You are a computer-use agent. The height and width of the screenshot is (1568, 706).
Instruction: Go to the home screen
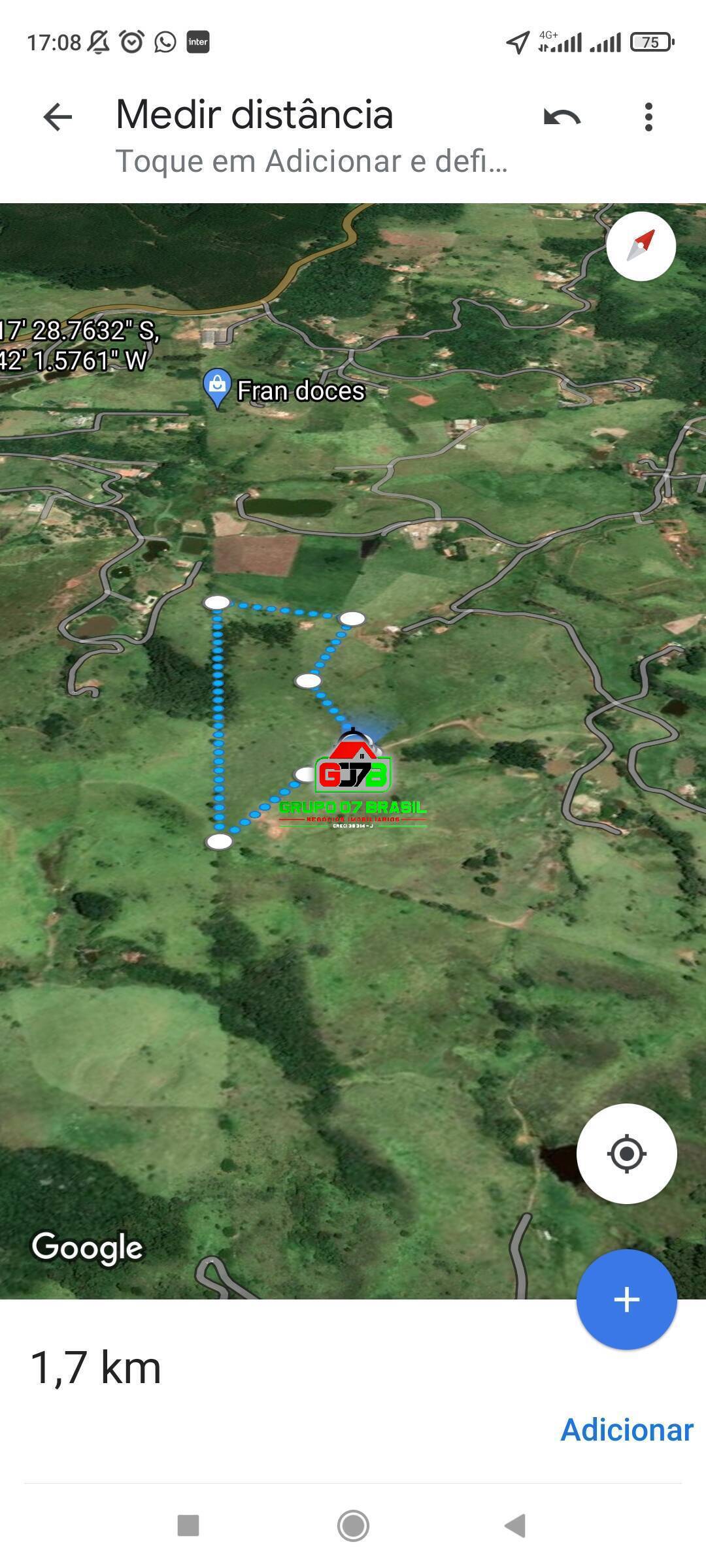tap(353, 1526)
